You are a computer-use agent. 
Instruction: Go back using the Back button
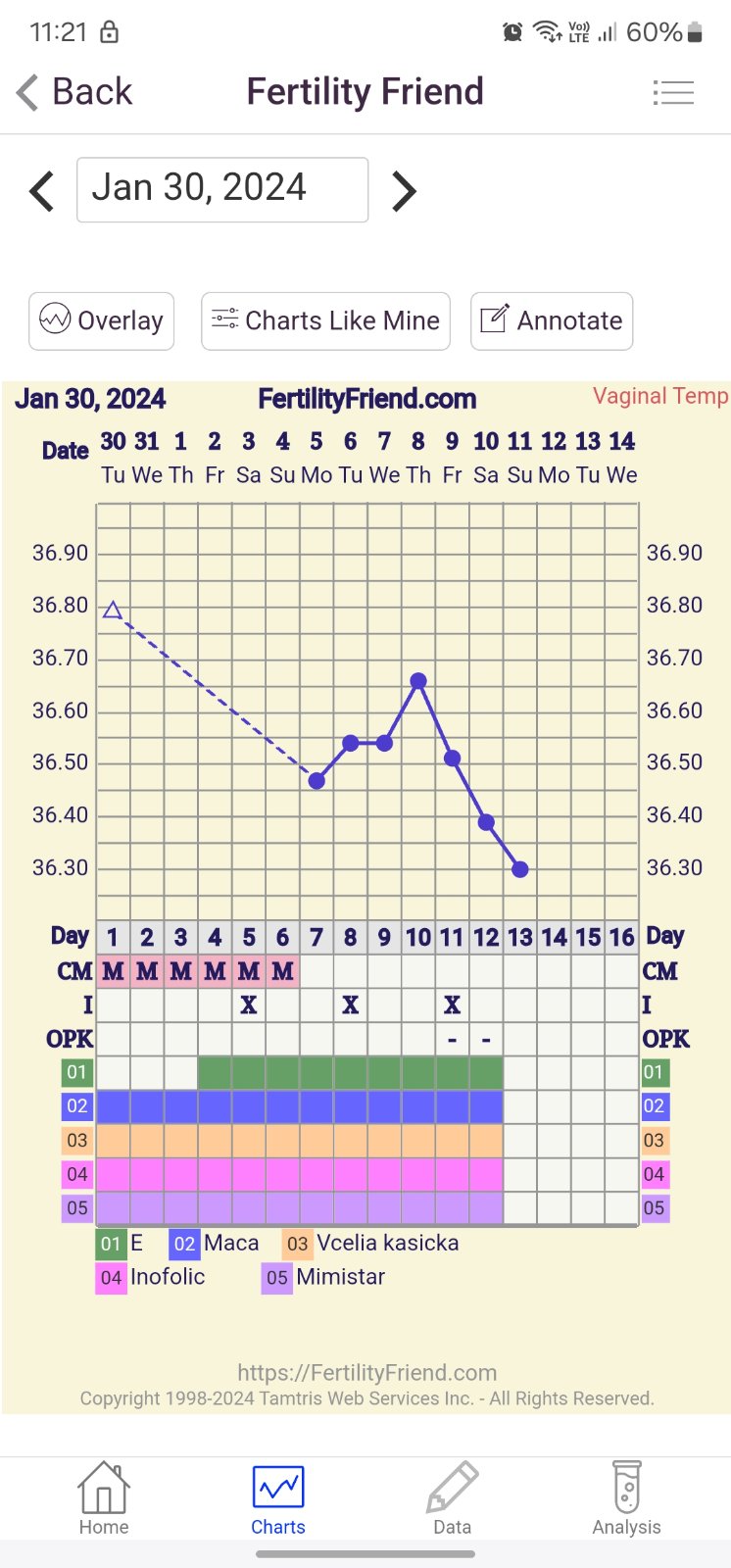(74, 92)
